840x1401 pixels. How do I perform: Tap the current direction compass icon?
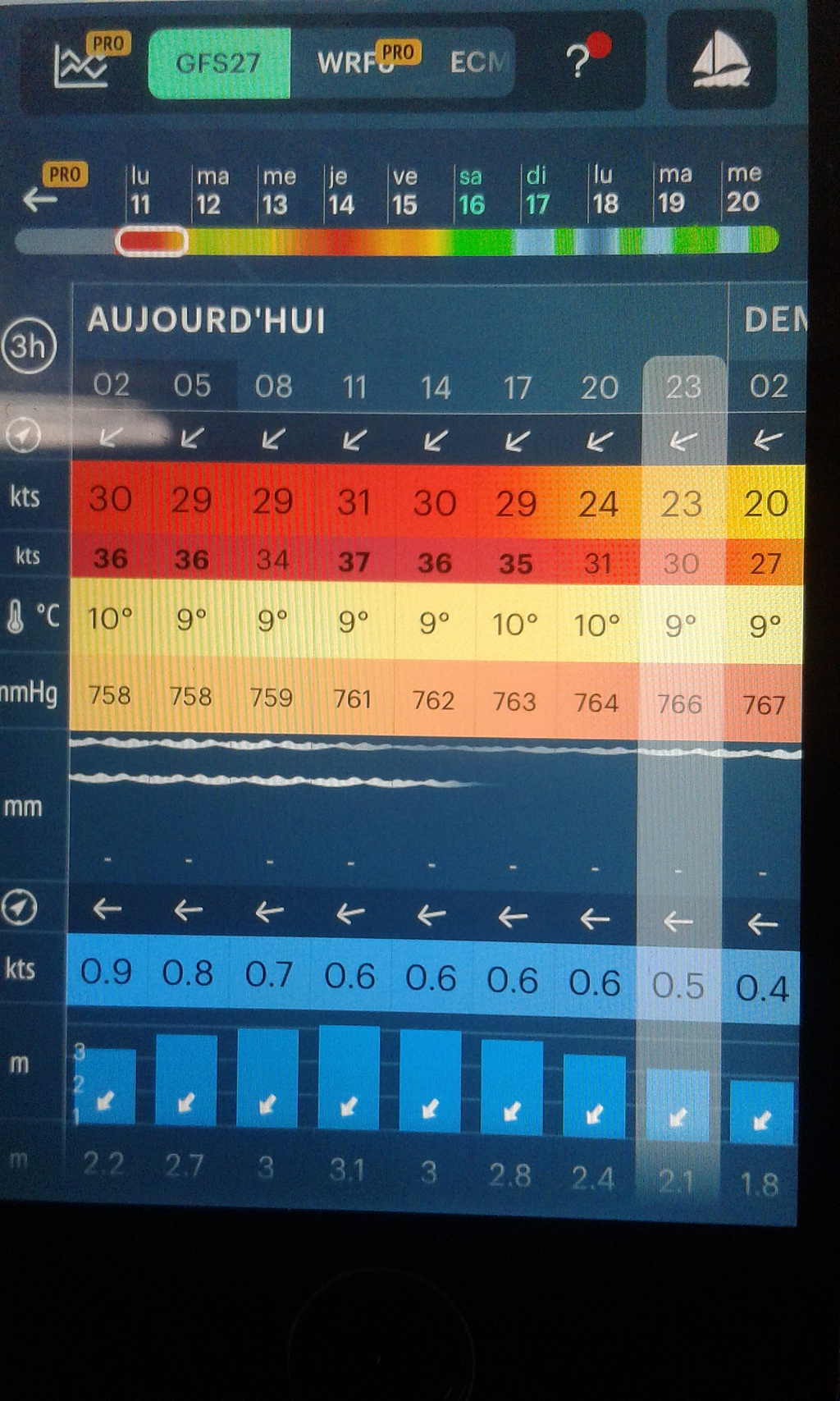(x=20, y=908)
